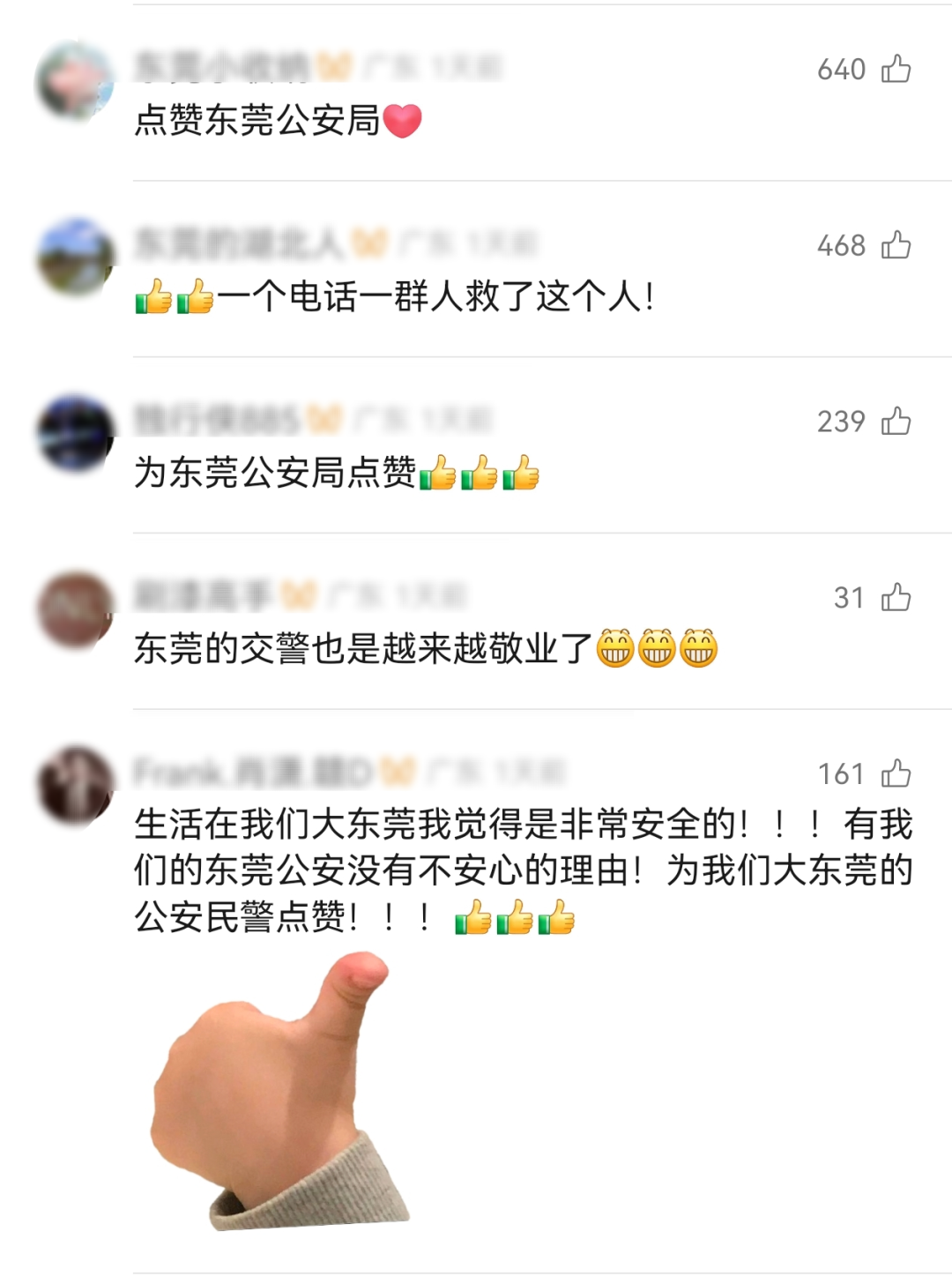Like the comment '为东莞公安局点赞'
Screen dimensions: 952x1277
coord(896,422)
